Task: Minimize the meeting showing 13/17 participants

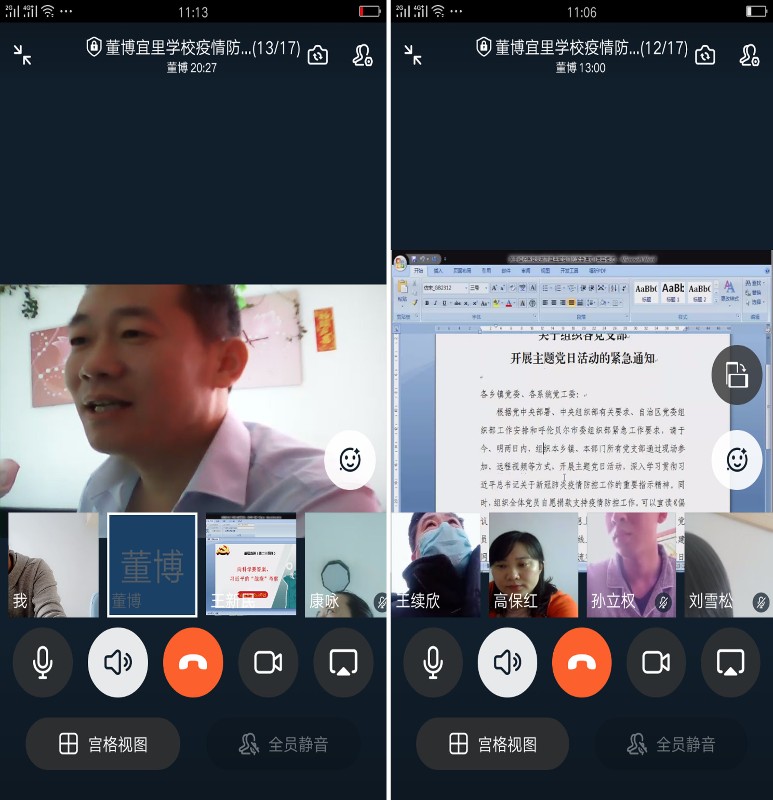Action: click(x=23, y=55)
